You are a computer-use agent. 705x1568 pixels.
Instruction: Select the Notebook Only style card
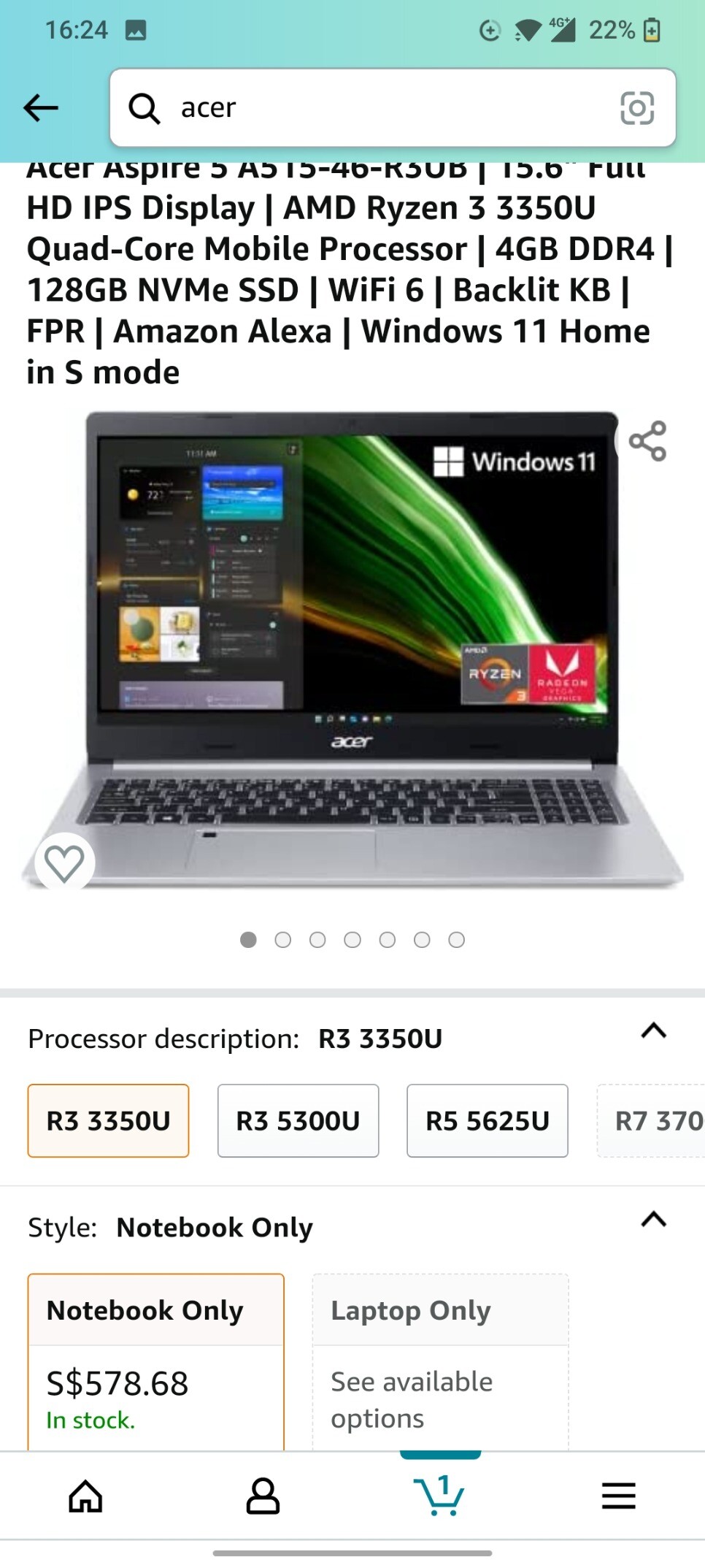(156, 1362)
